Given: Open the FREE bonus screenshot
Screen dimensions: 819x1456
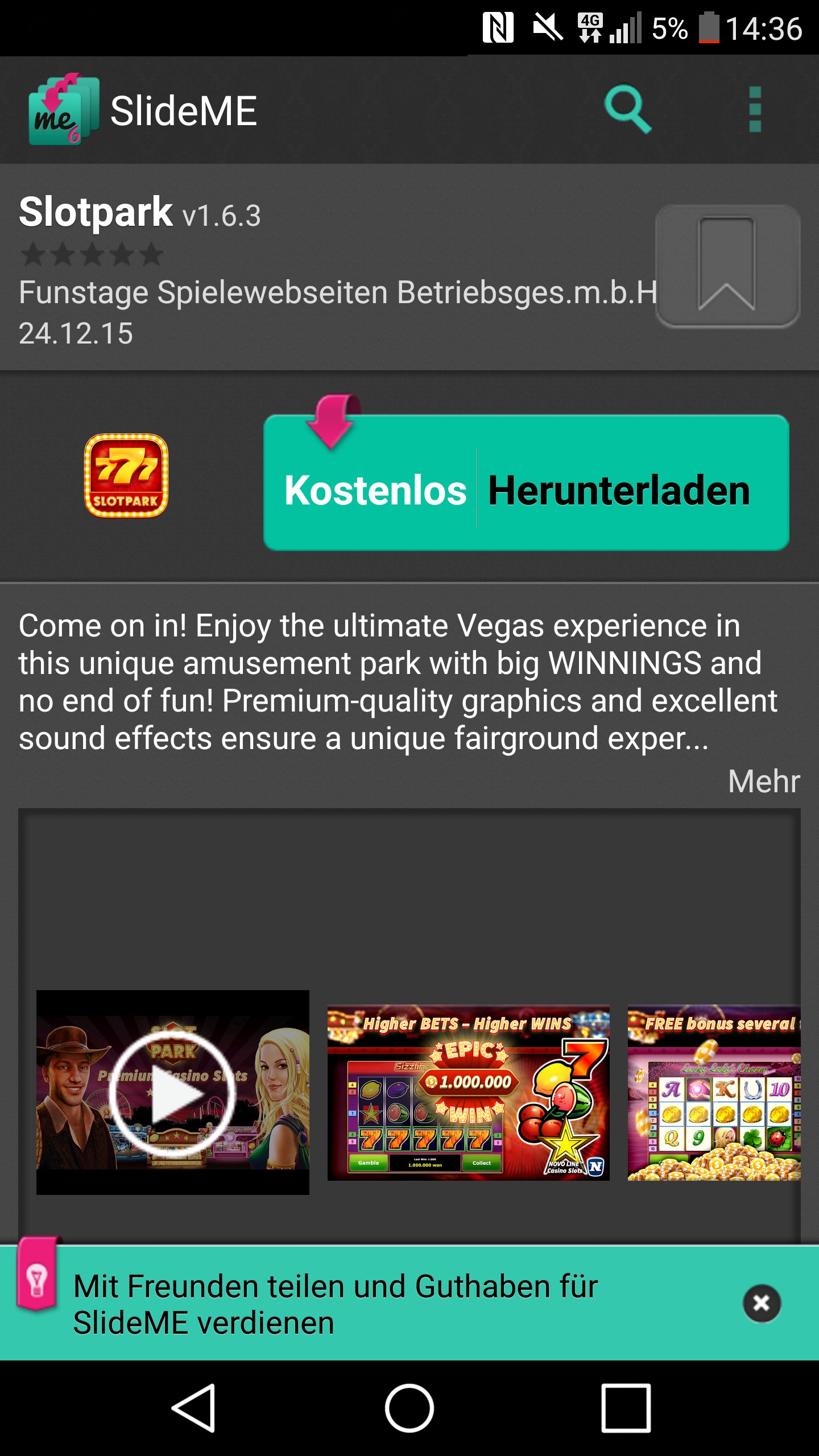Looking at the screenshot, I should (714, 1093).
